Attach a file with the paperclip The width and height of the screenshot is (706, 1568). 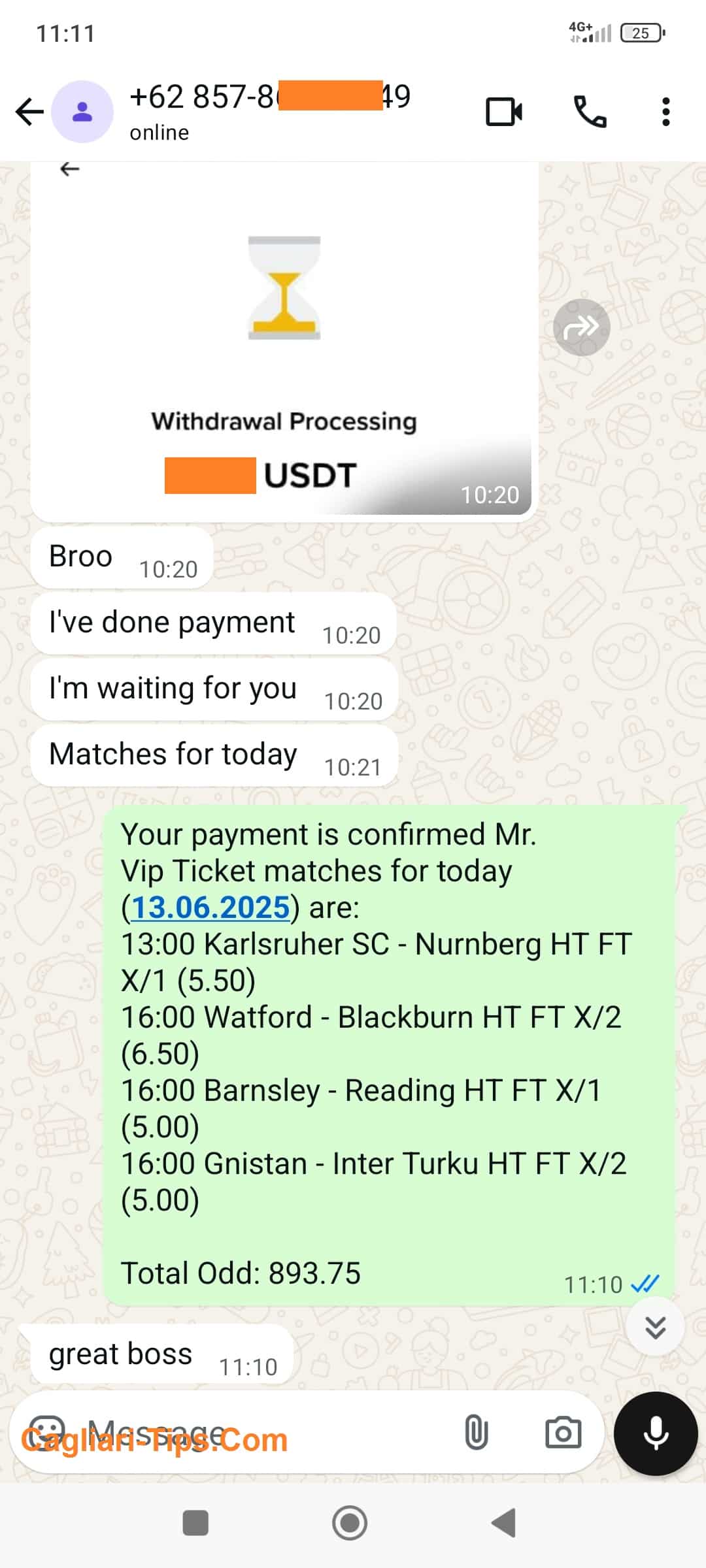click(x=476, y=1433)
